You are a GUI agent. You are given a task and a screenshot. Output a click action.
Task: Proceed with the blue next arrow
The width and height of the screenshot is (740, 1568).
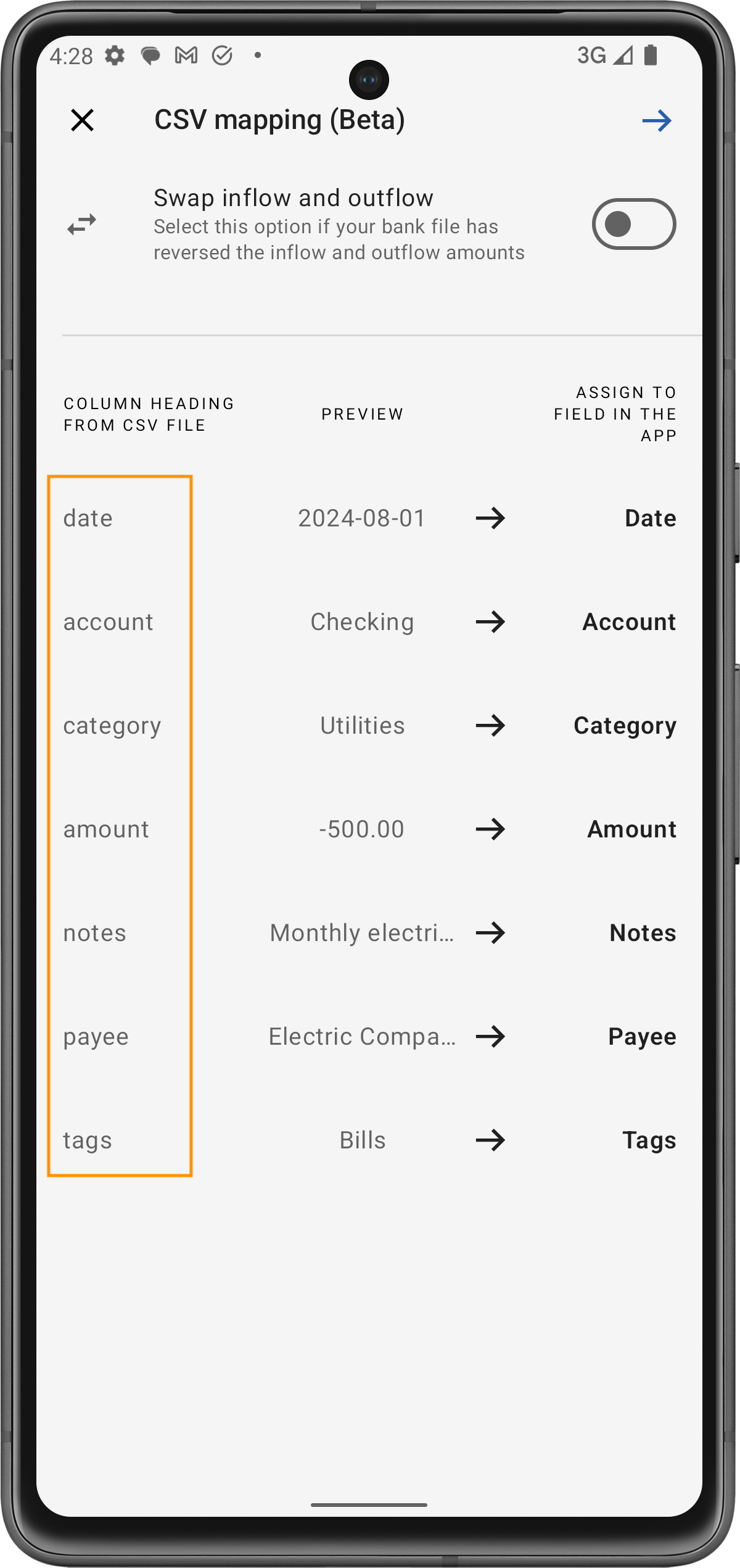click(x=656, y=120)
